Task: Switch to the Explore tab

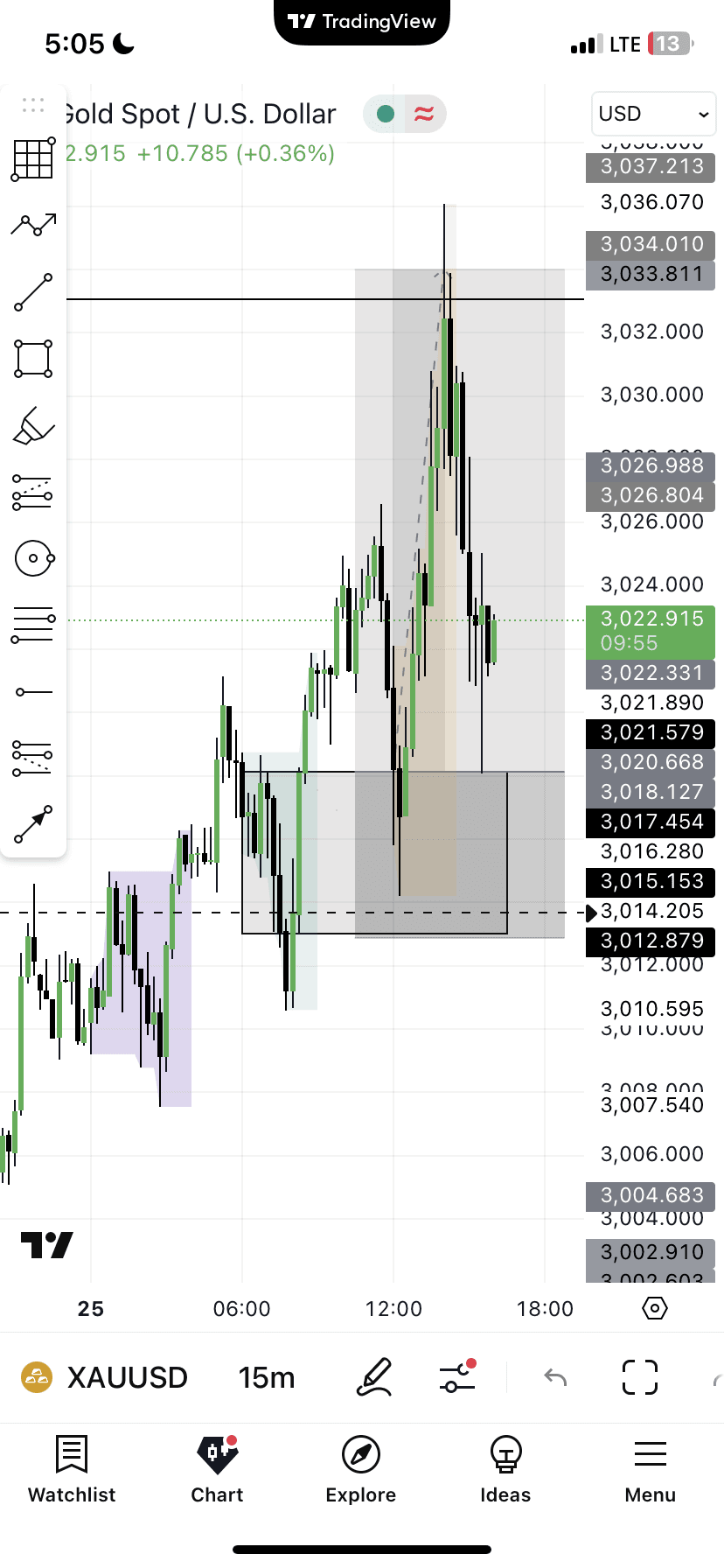Action: (x=360, y=1469)
